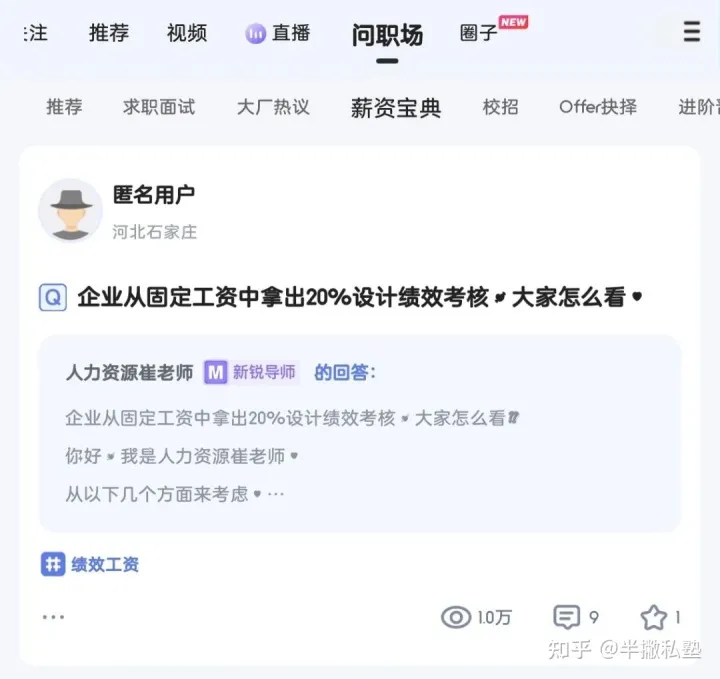Viewport: 720px width, 679px height.
Task: Switch to the 视频 tab
Action: (187, 33)
